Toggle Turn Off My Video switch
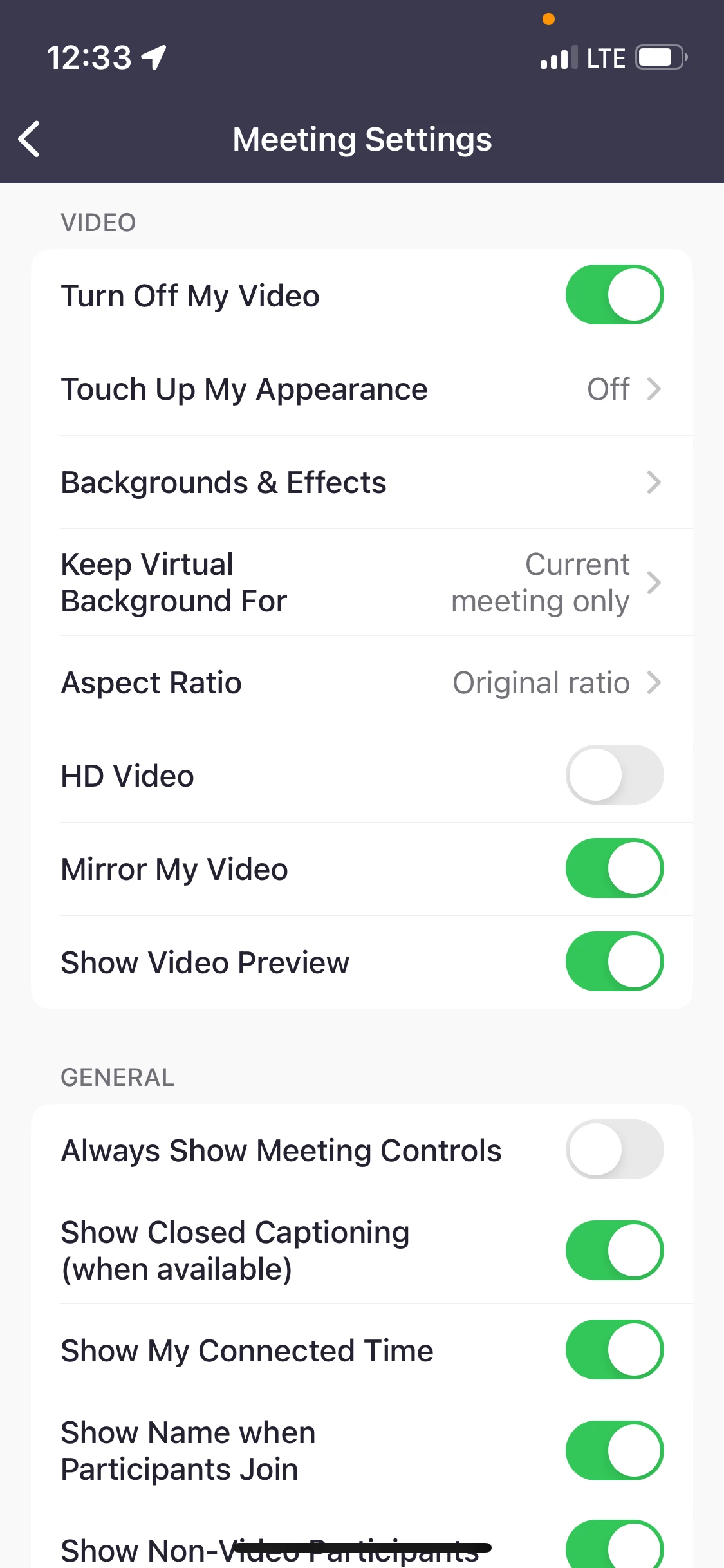Image resolution: width=724 pixels, height=1568 pixels. 614,295
